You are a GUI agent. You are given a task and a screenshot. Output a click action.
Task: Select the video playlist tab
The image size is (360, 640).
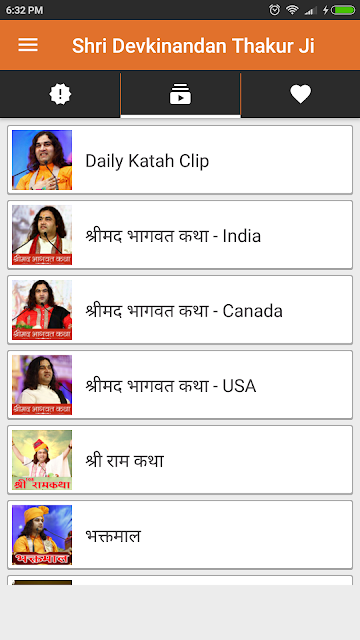coord(180,94)
